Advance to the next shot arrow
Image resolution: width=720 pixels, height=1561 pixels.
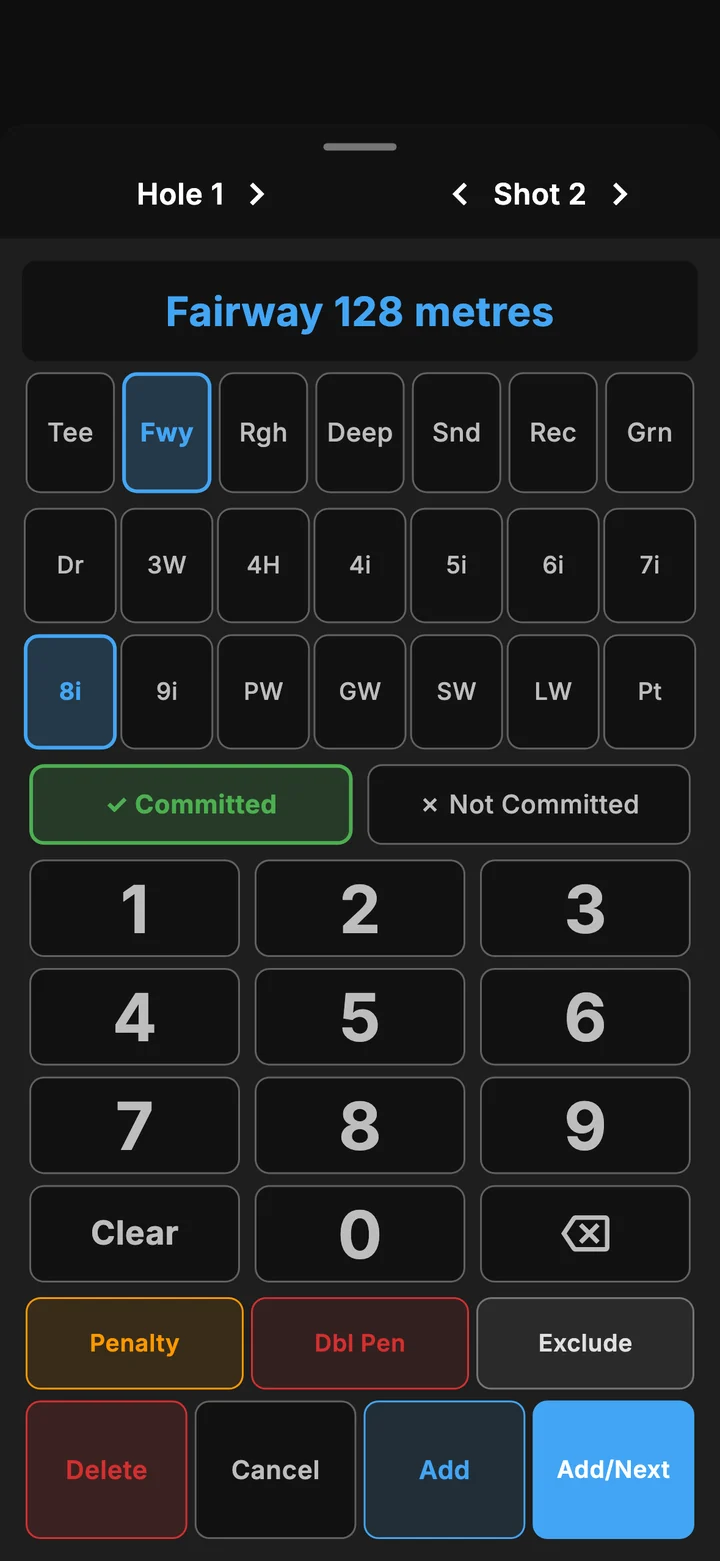(x=620, y=194)
